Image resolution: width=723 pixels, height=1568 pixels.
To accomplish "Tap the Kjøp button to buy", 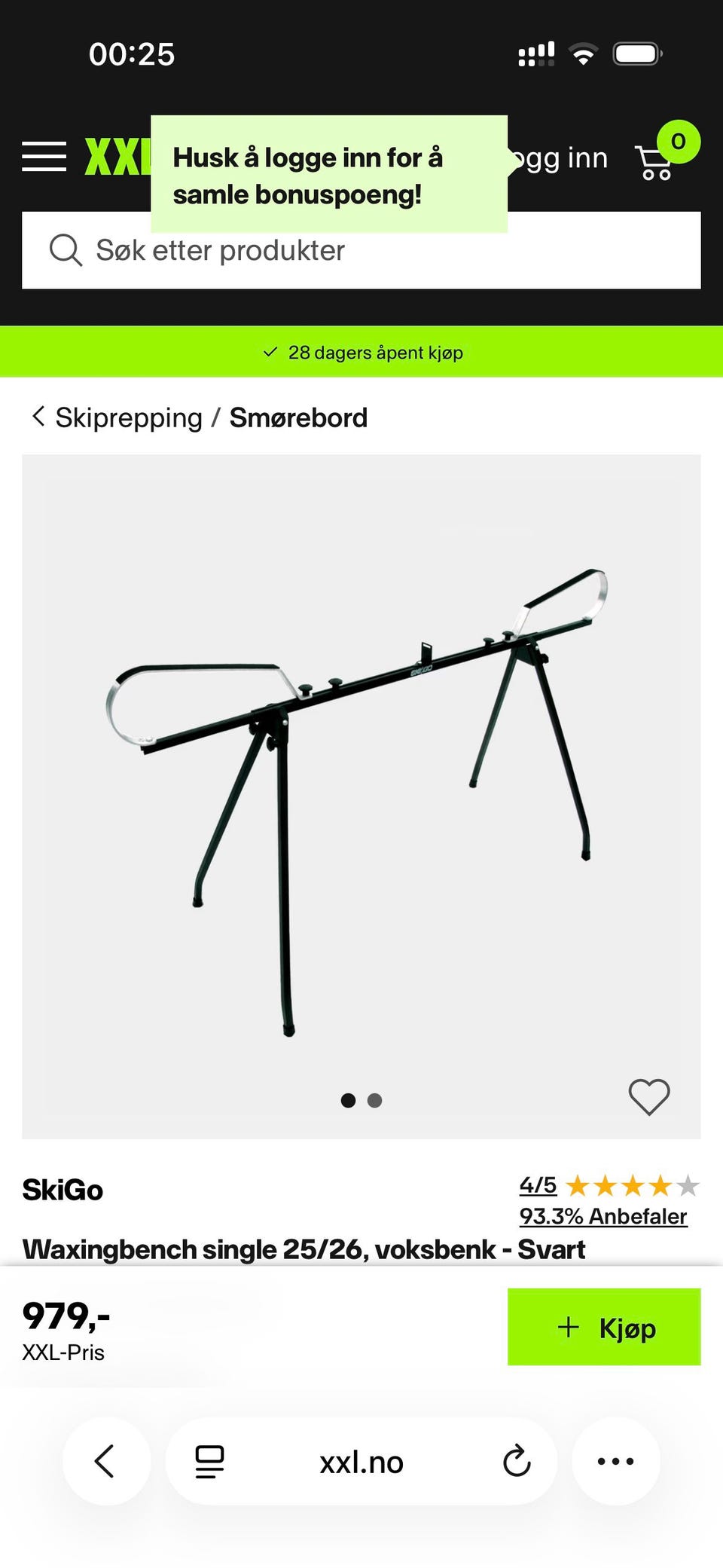I will [604, 1327].
